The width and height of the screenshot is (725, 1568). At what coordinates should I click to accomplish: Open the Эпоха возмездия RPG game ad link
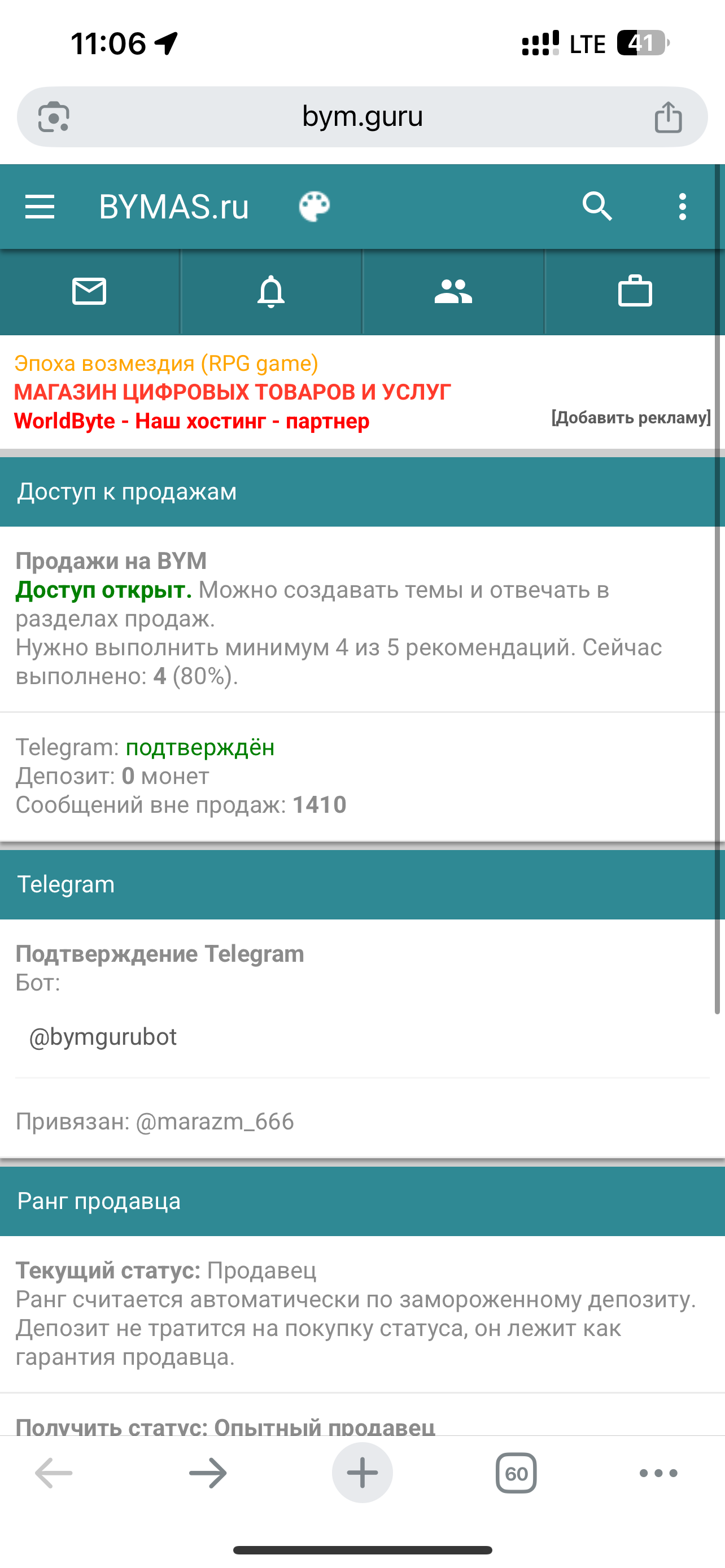click(166, 363)
